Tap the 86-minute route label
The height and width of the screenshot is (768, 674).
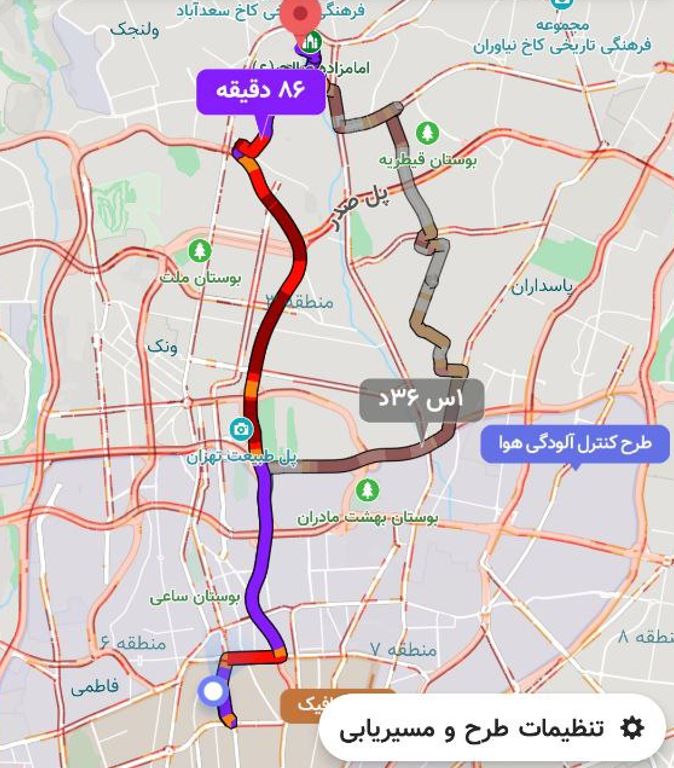pyautogui.click(x=261, y=91)
